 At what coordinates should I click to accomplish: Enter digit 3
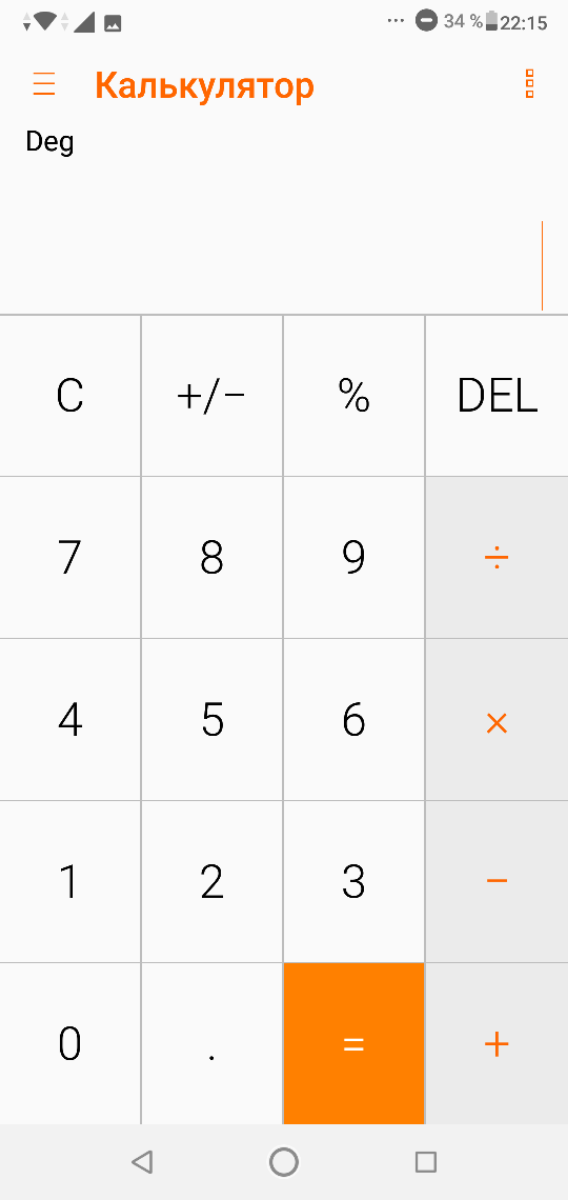coord(354,882)
